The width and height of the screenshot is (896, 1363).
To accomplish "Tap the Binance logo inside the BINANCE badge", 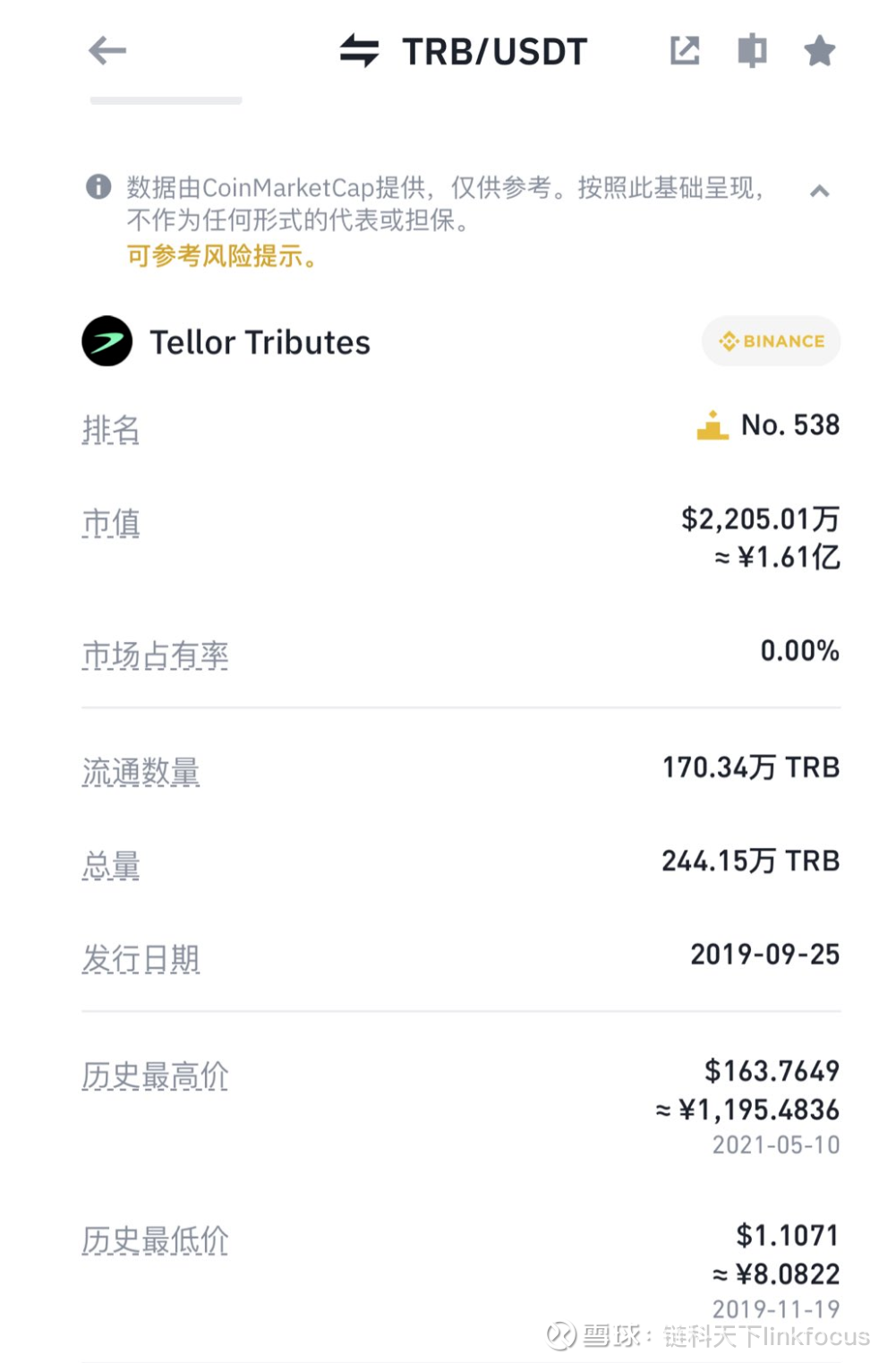I will 727,341.
